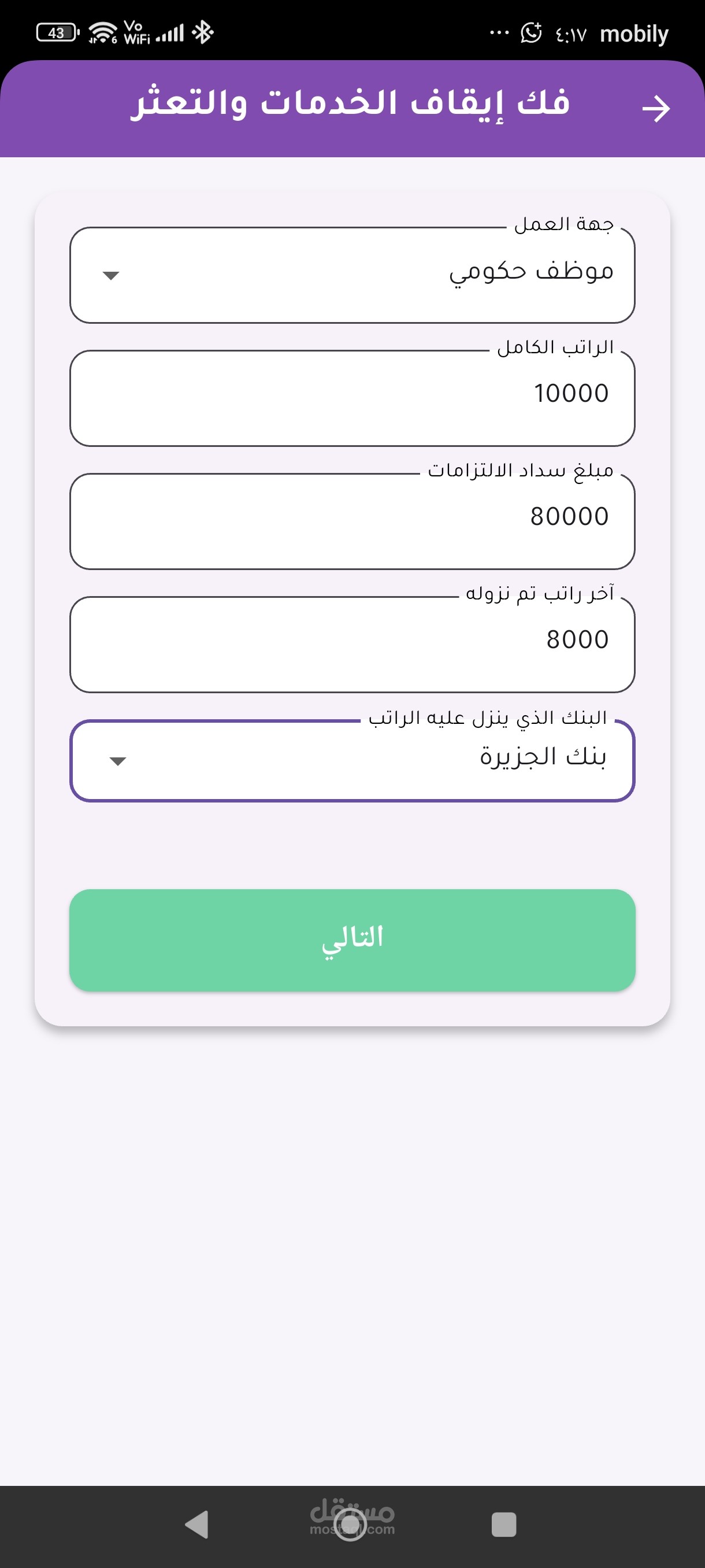Open the جهة العمل dropdown

coord(352,275)
